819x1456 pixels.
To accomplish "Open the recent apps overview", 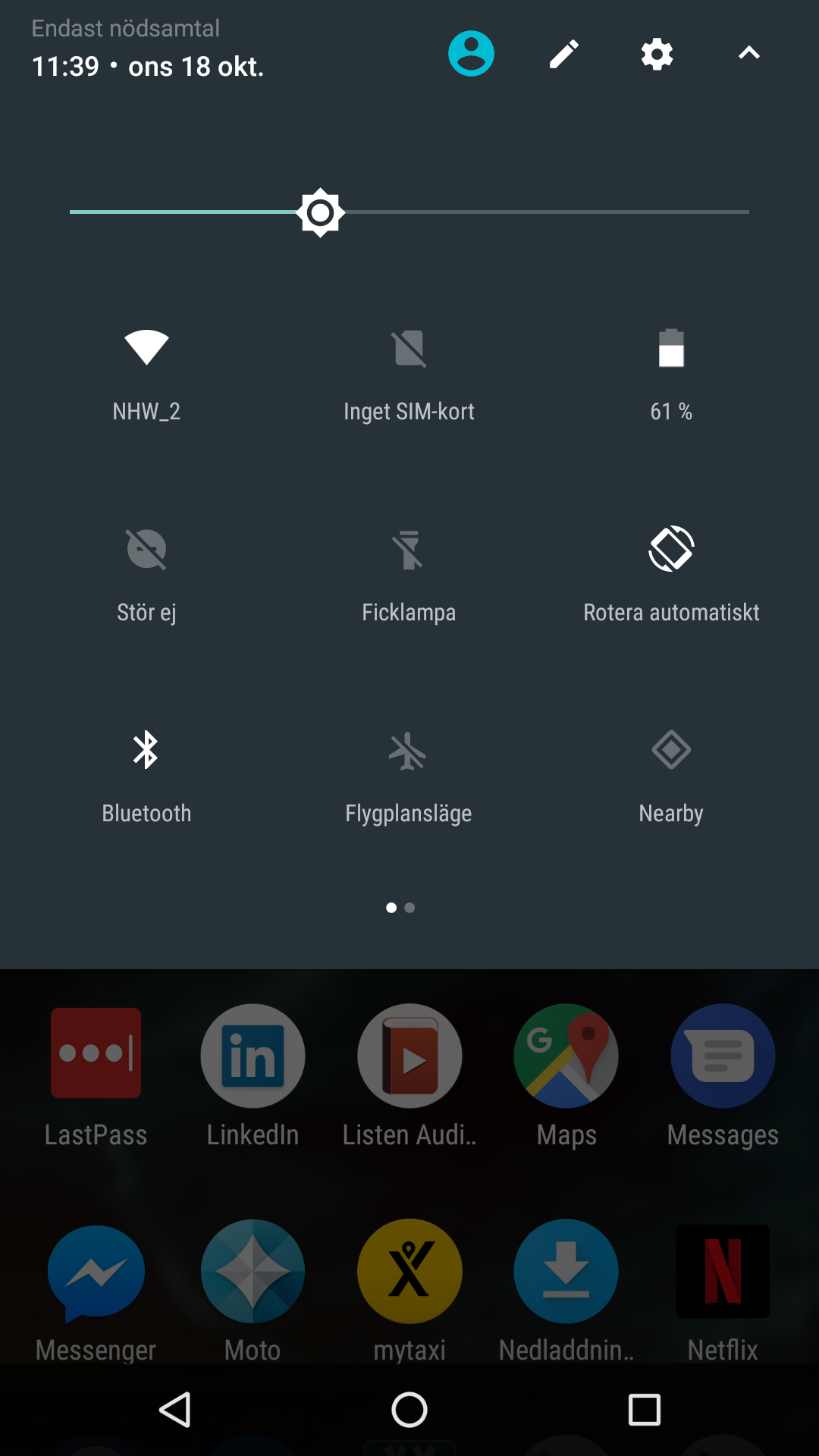I will [645, 1410].
